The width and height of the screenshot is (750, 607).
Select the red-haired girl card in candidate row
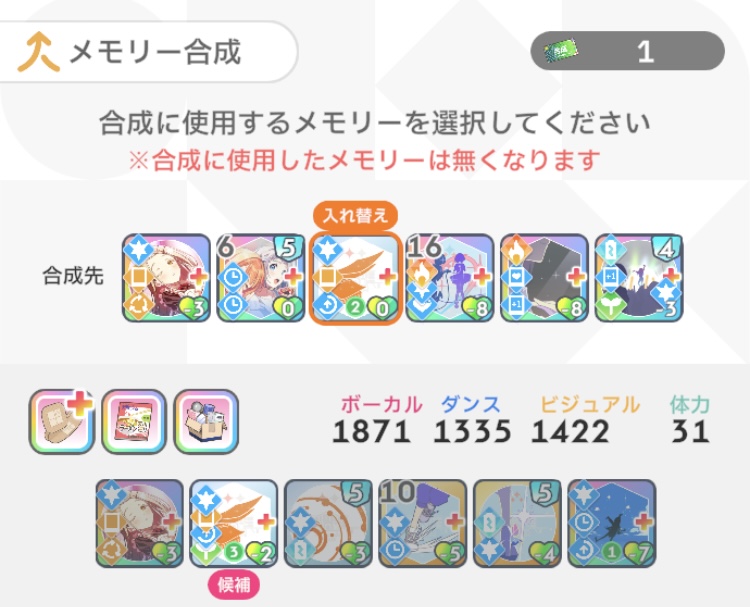tap(140, 524)
